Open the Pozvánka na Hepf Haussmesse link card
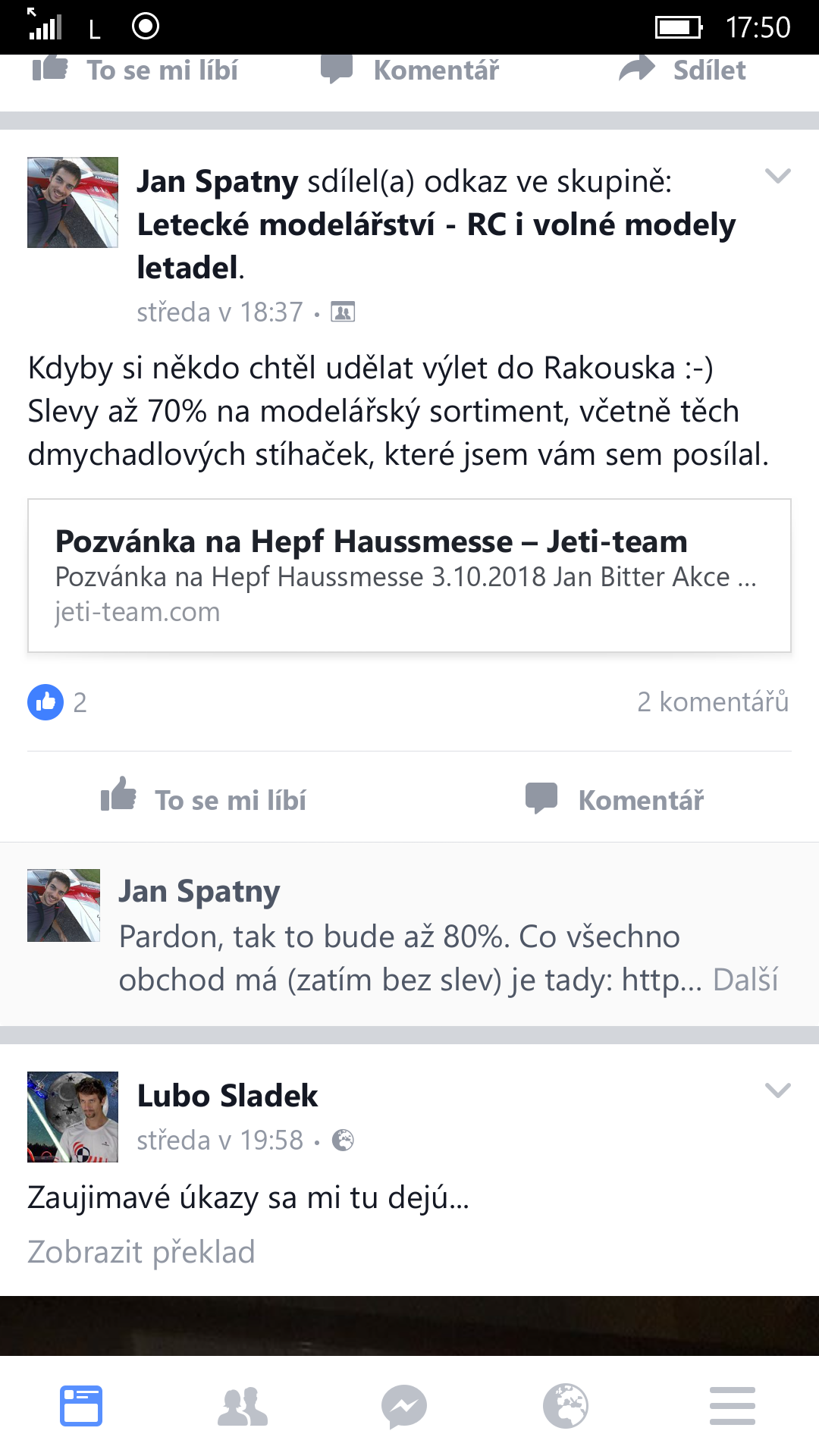The image size is (819, 1456). [409, 575]
